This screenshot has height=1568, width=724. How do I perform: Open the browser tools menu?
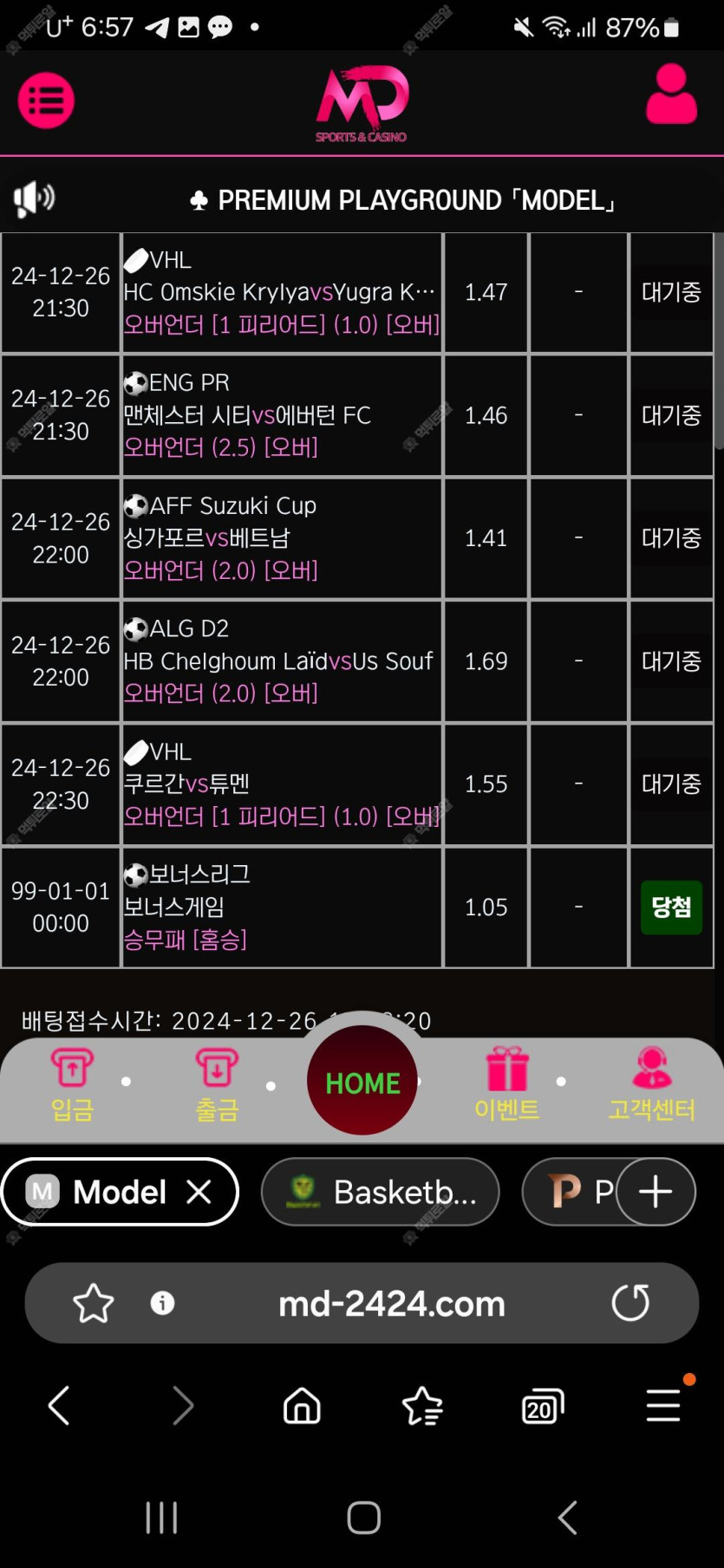tap(663, 1405)
